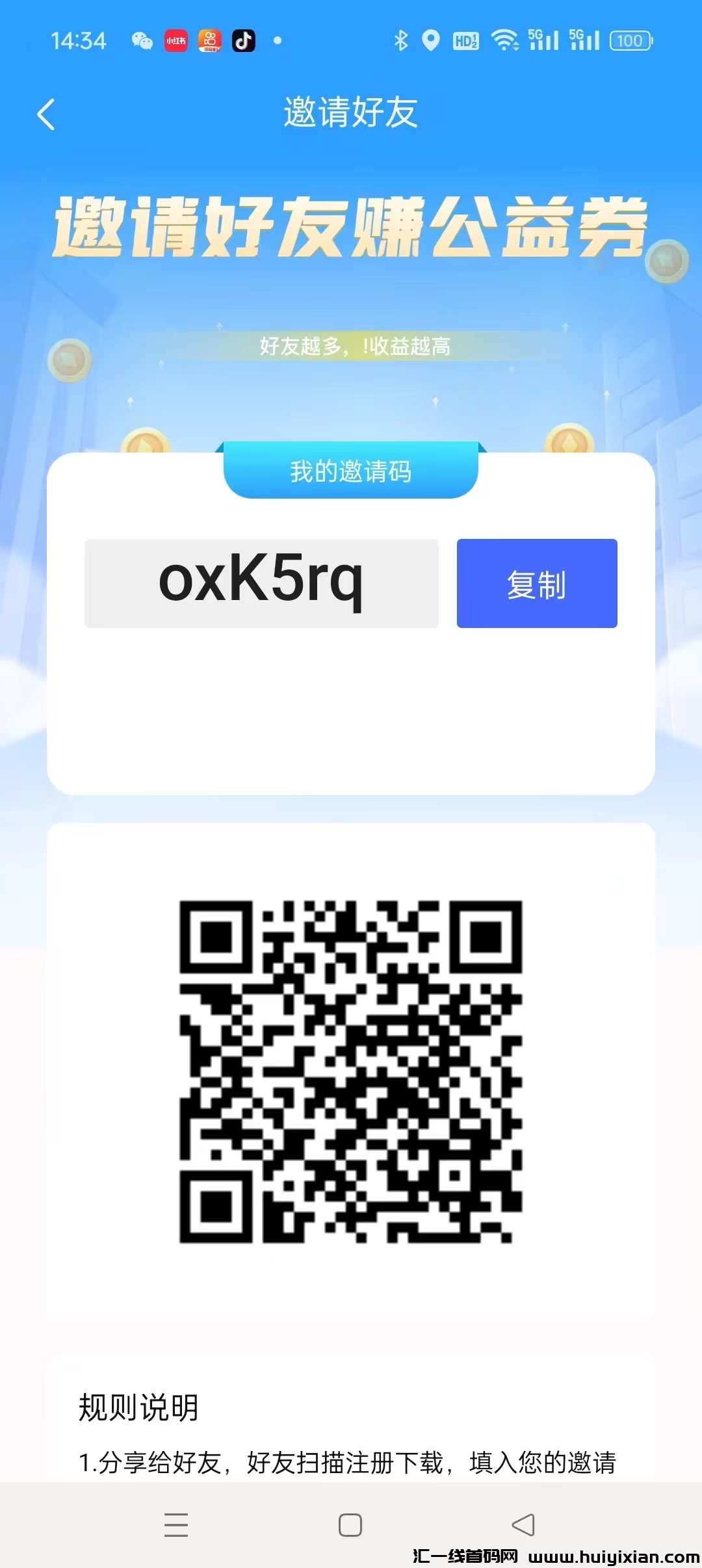Select the invite code oxK5rq field

pyautogui.click(x=262, y=583)
